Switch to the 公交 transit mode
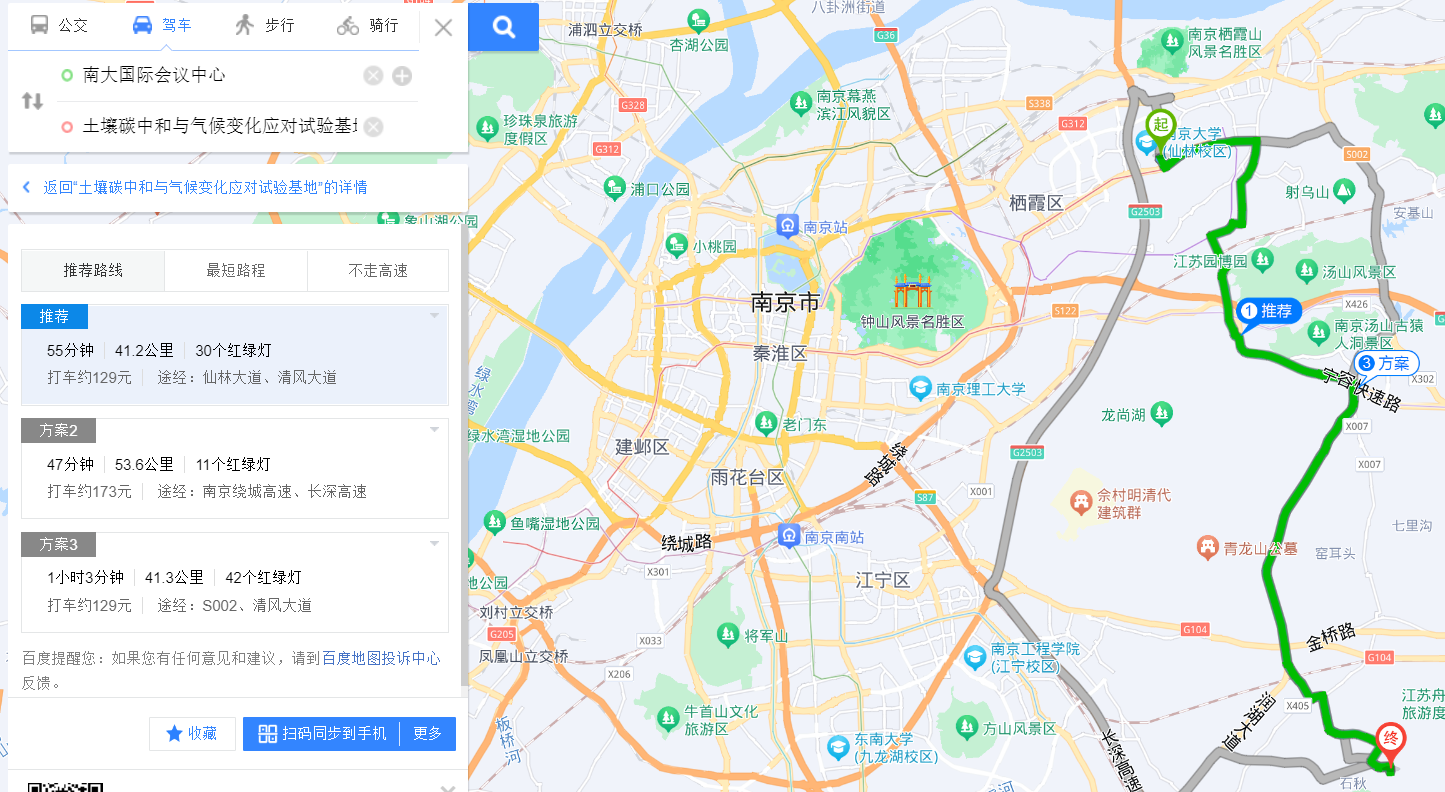The width and height of the screenshot is (1445, 792). (58, 26)
